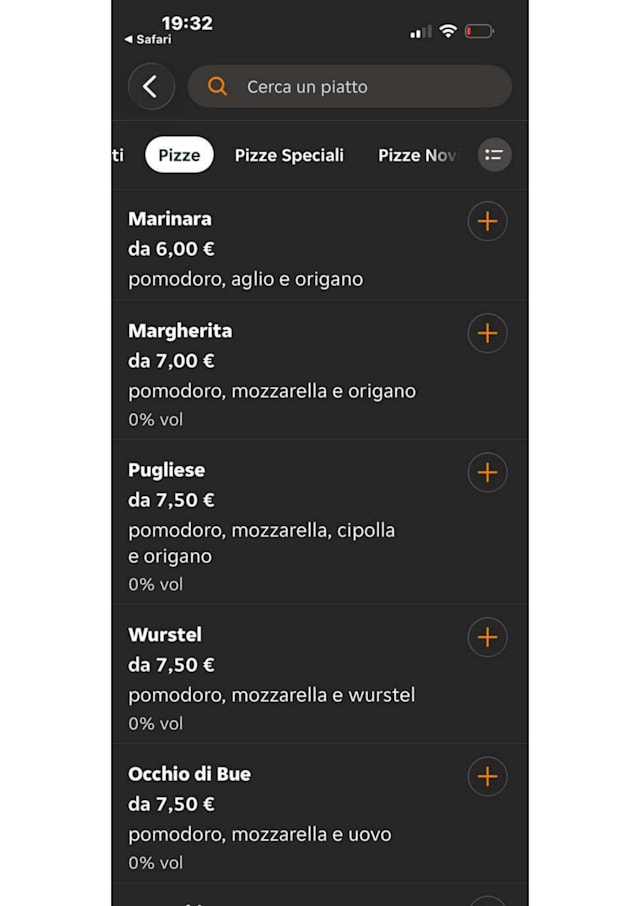Add Occhio di Bue to the order
The width and height of the screenshot is (640, 906).
(487, 776)
